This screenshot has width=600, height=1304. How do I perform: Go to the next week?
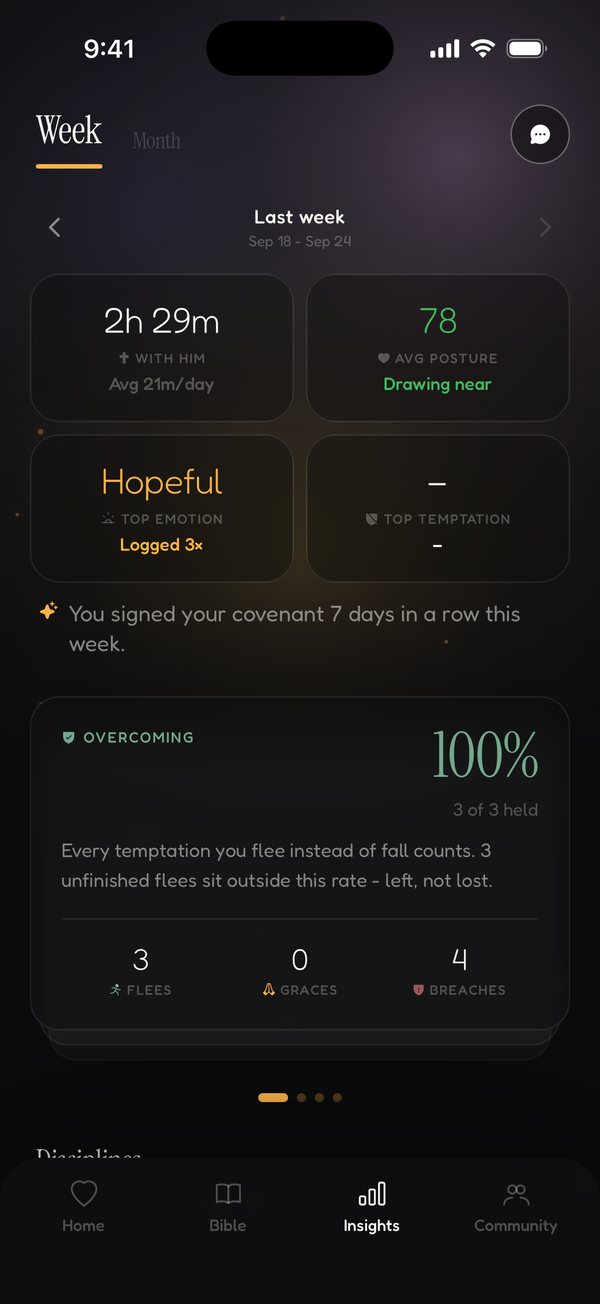coord(545,227)
